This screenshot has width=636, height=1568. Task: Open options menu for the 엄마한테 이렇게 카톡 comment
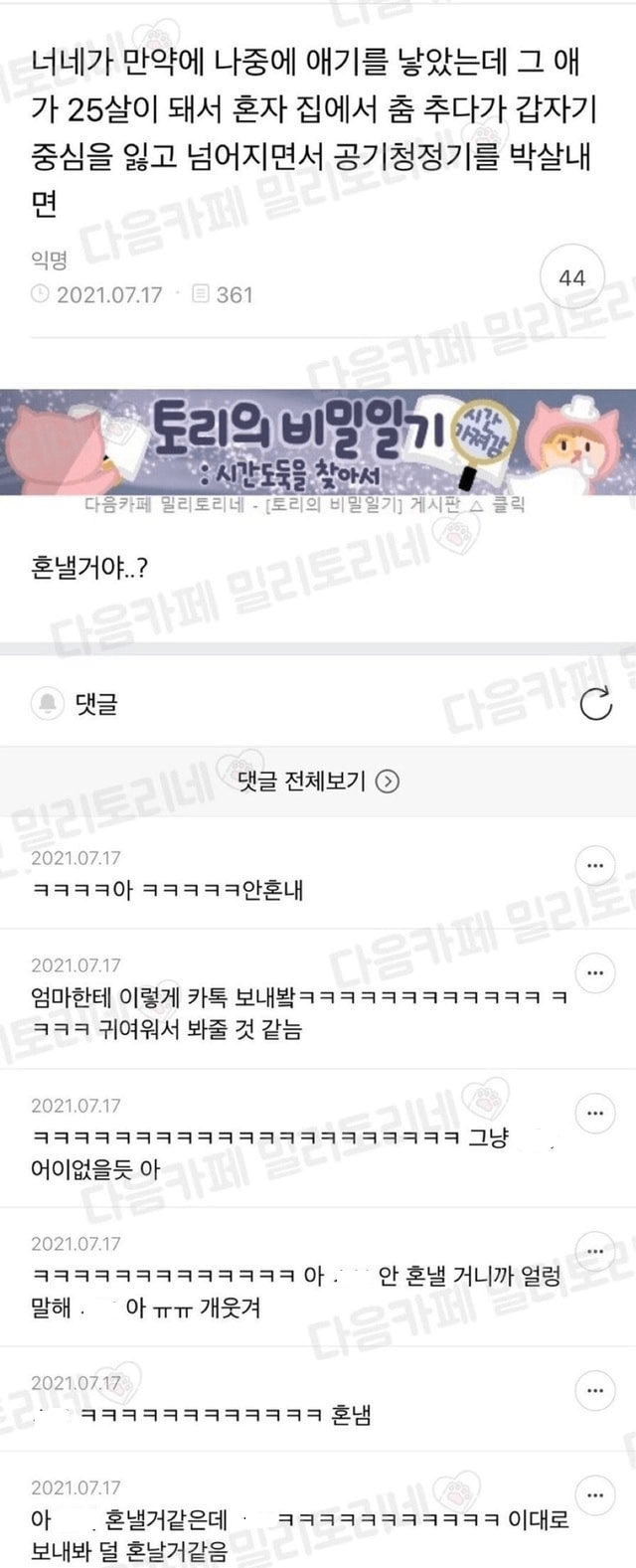595,972
